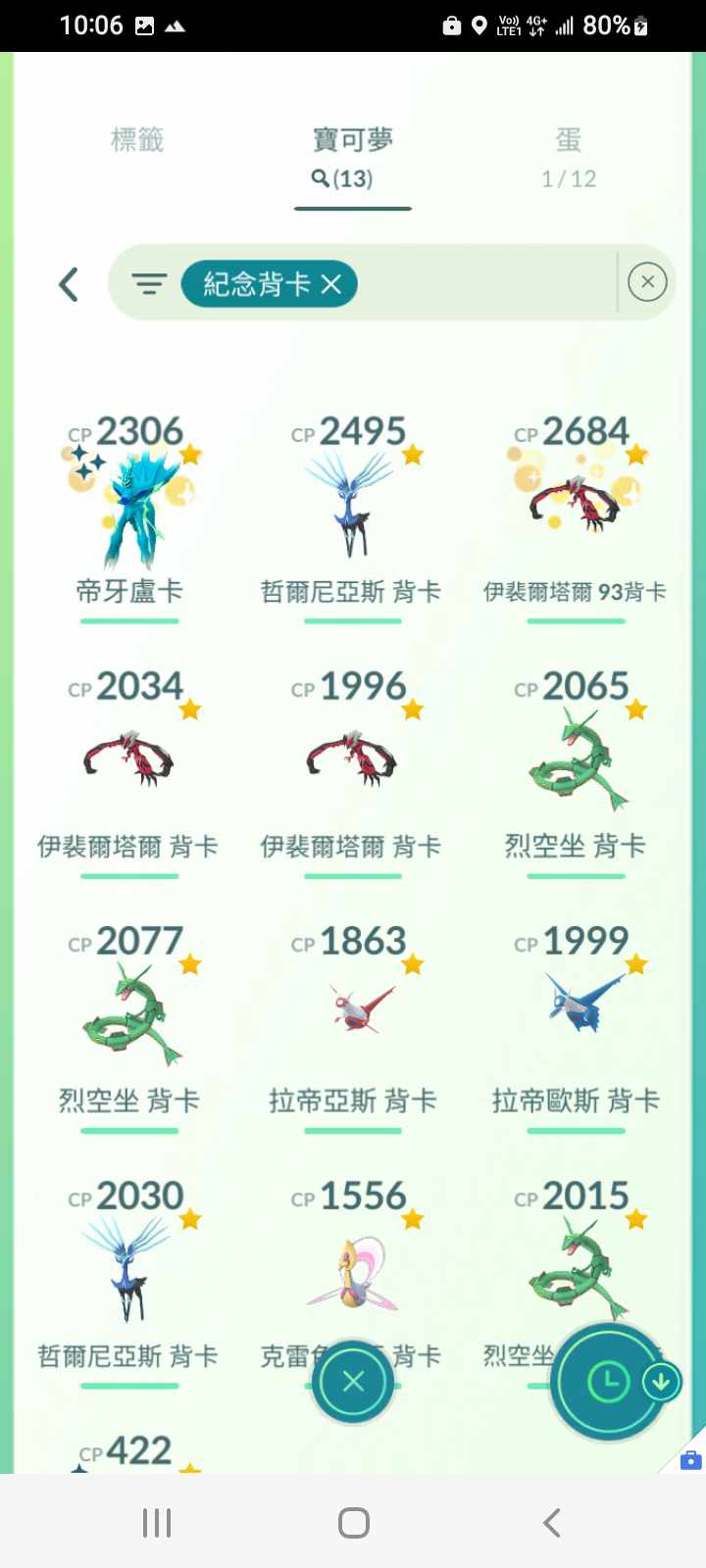Open the sort order button
Viewport: 706px width, 1568px height.
coord(608,1382)
